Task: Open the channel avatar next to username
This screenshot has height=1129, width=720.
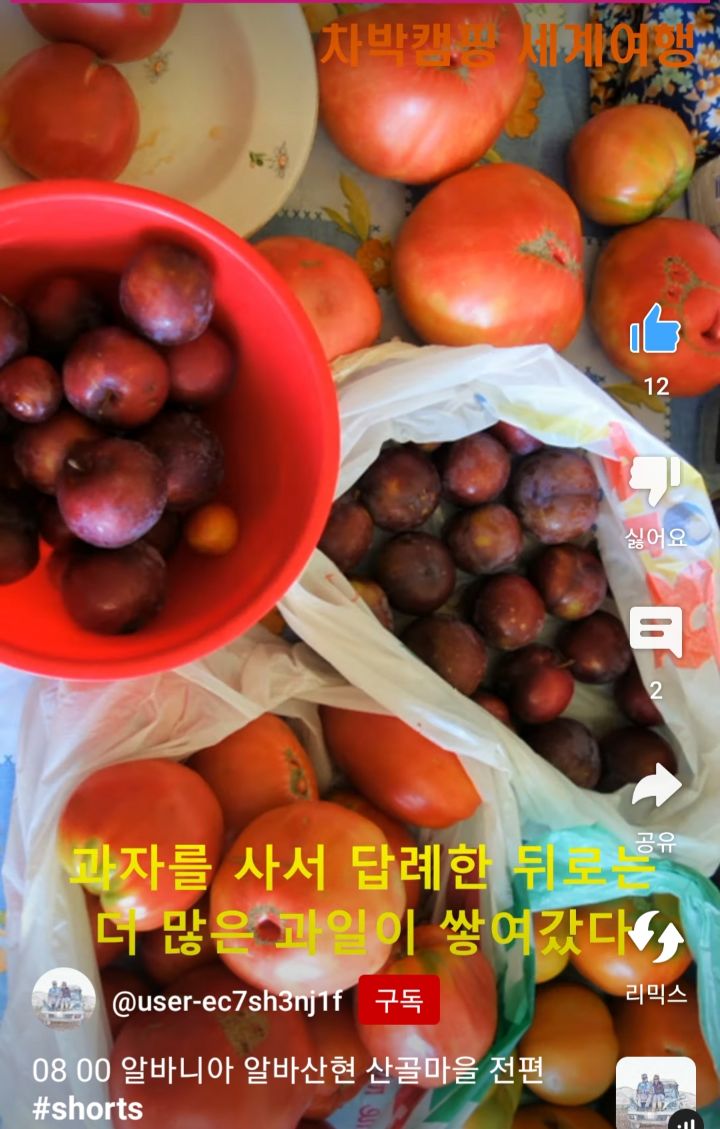Action: point(64,999)
